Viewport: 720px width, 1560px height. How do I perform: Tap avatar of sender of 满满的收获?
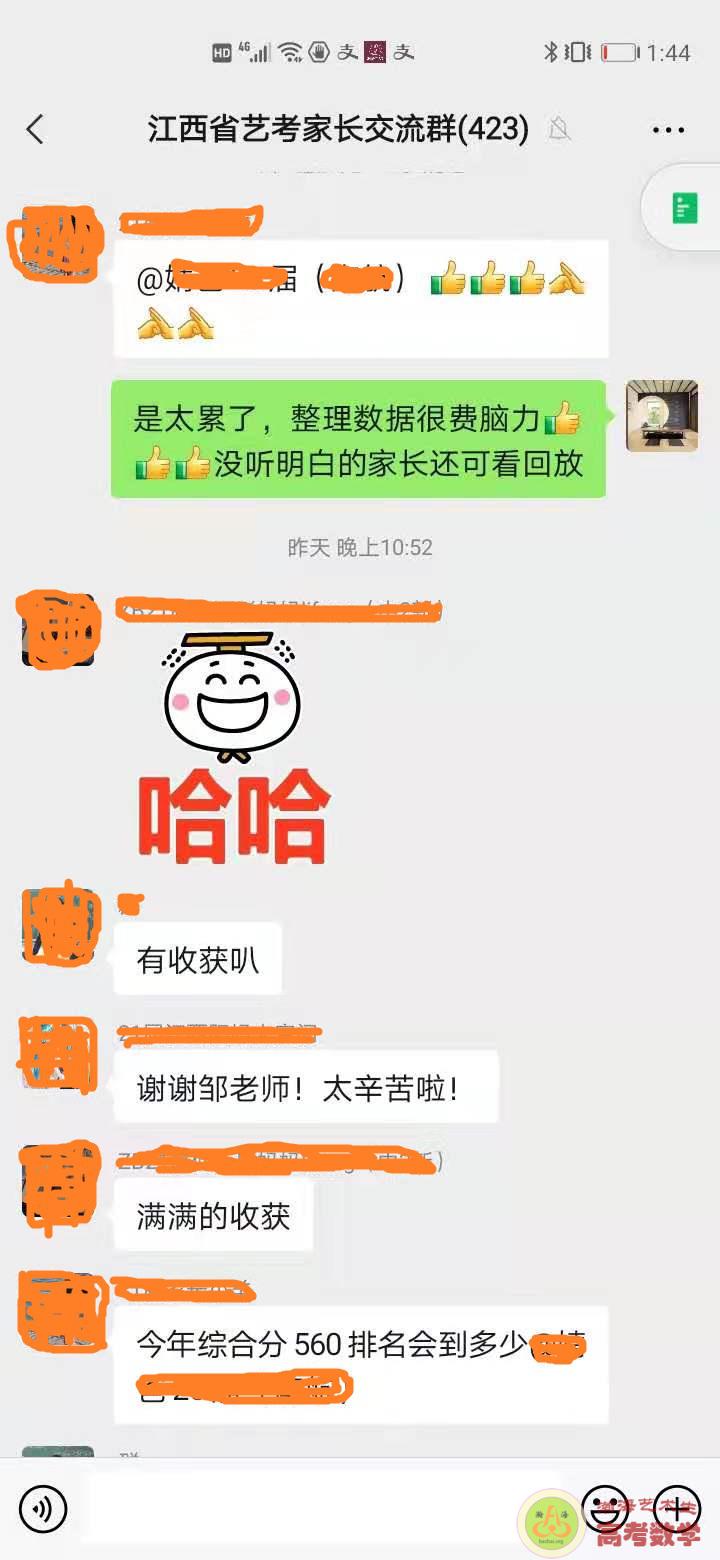[x=58, y=1182]
